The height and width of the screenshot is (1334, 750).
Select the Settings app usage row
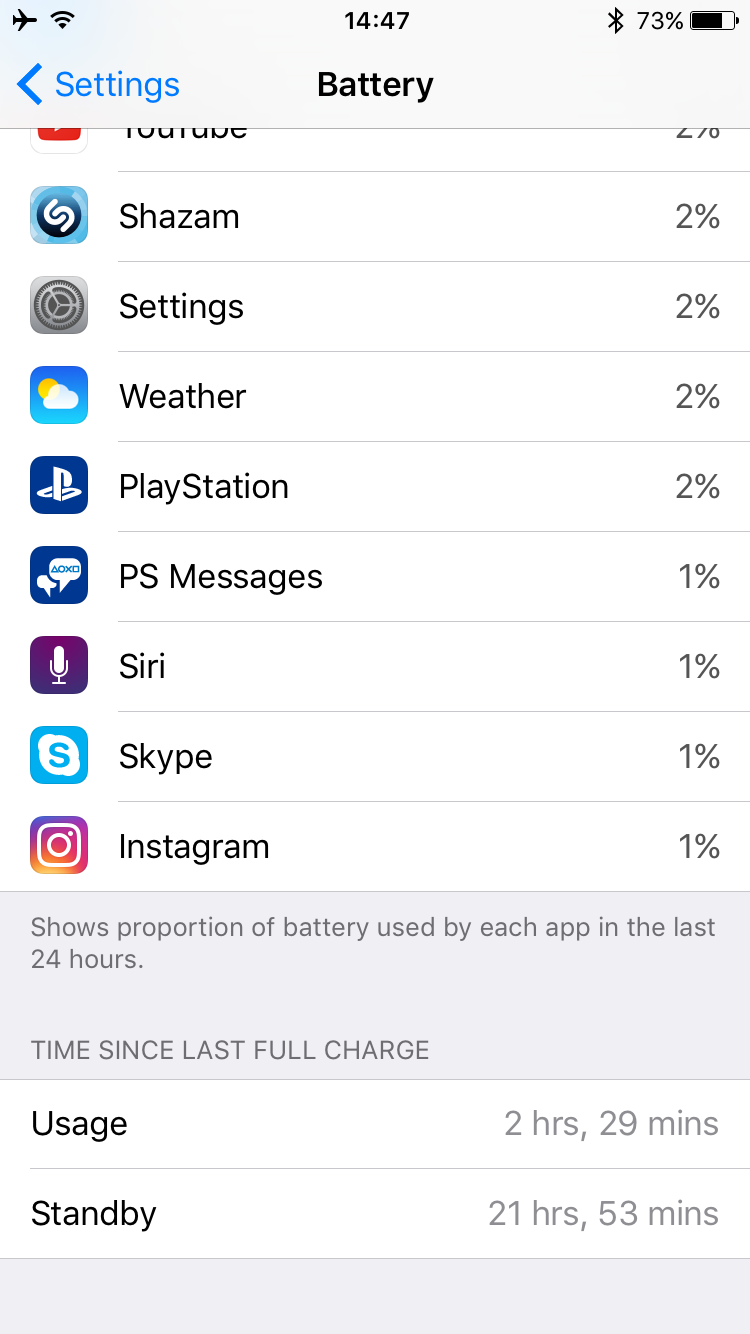pos(375,307)
